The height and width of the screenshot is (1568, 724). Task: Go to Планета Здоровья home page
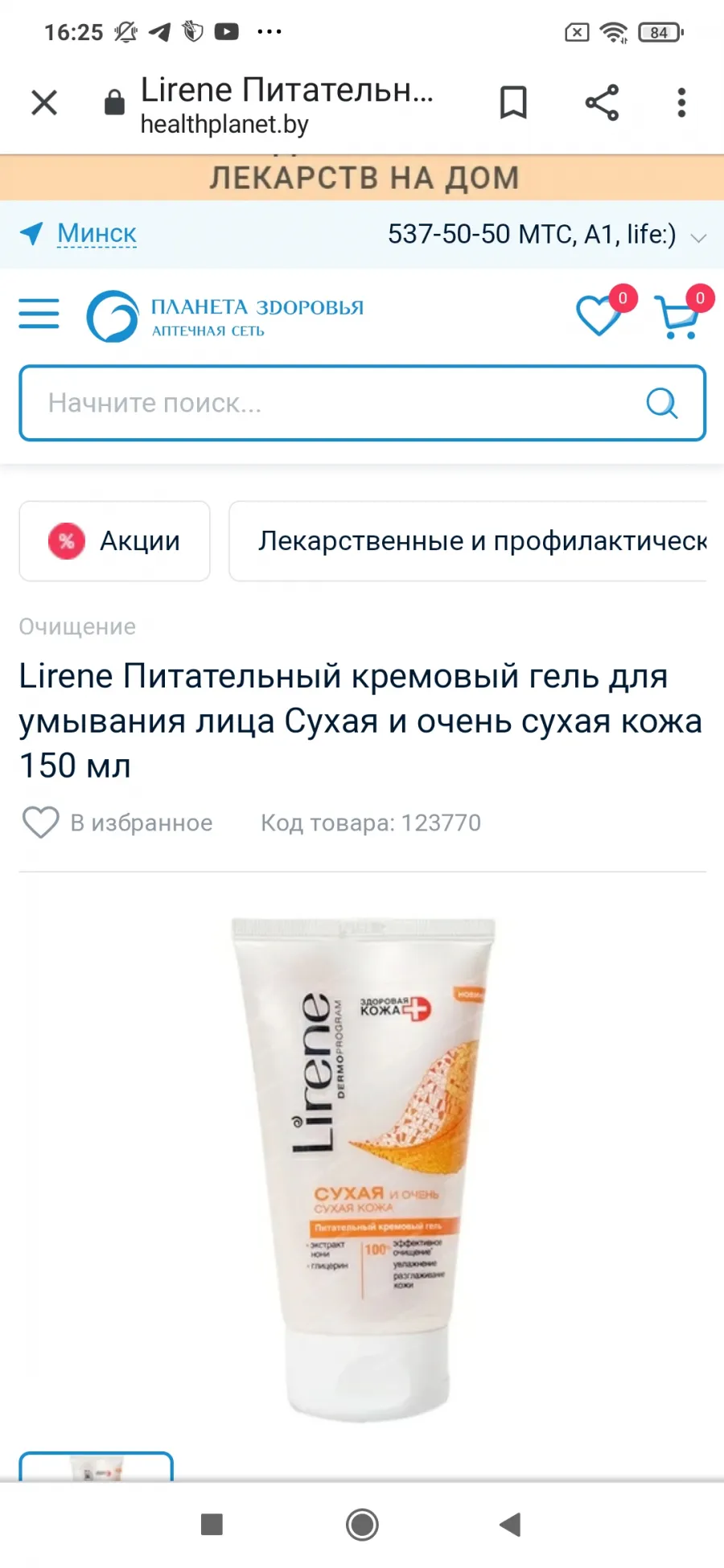(225, 316)
